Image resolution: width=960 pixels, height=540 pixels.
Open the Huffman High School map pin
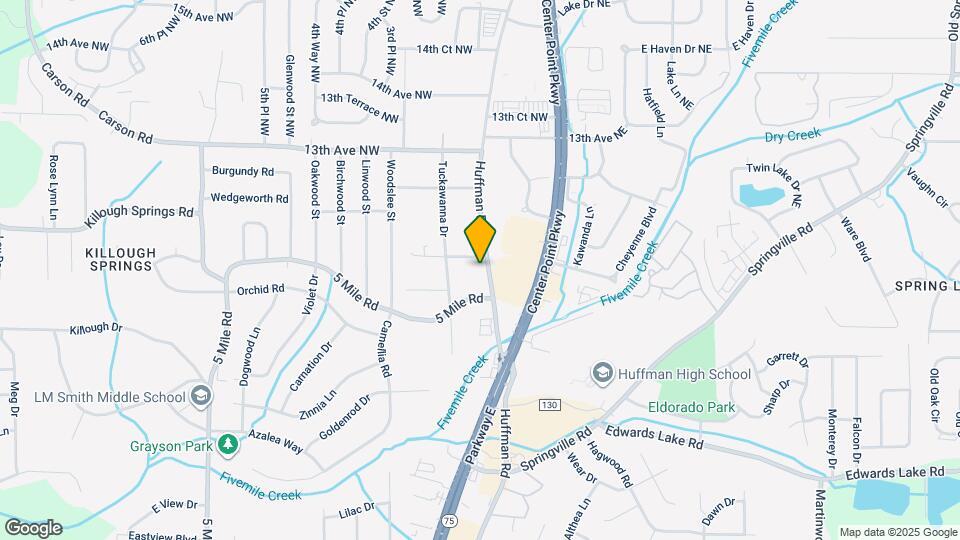602,374
